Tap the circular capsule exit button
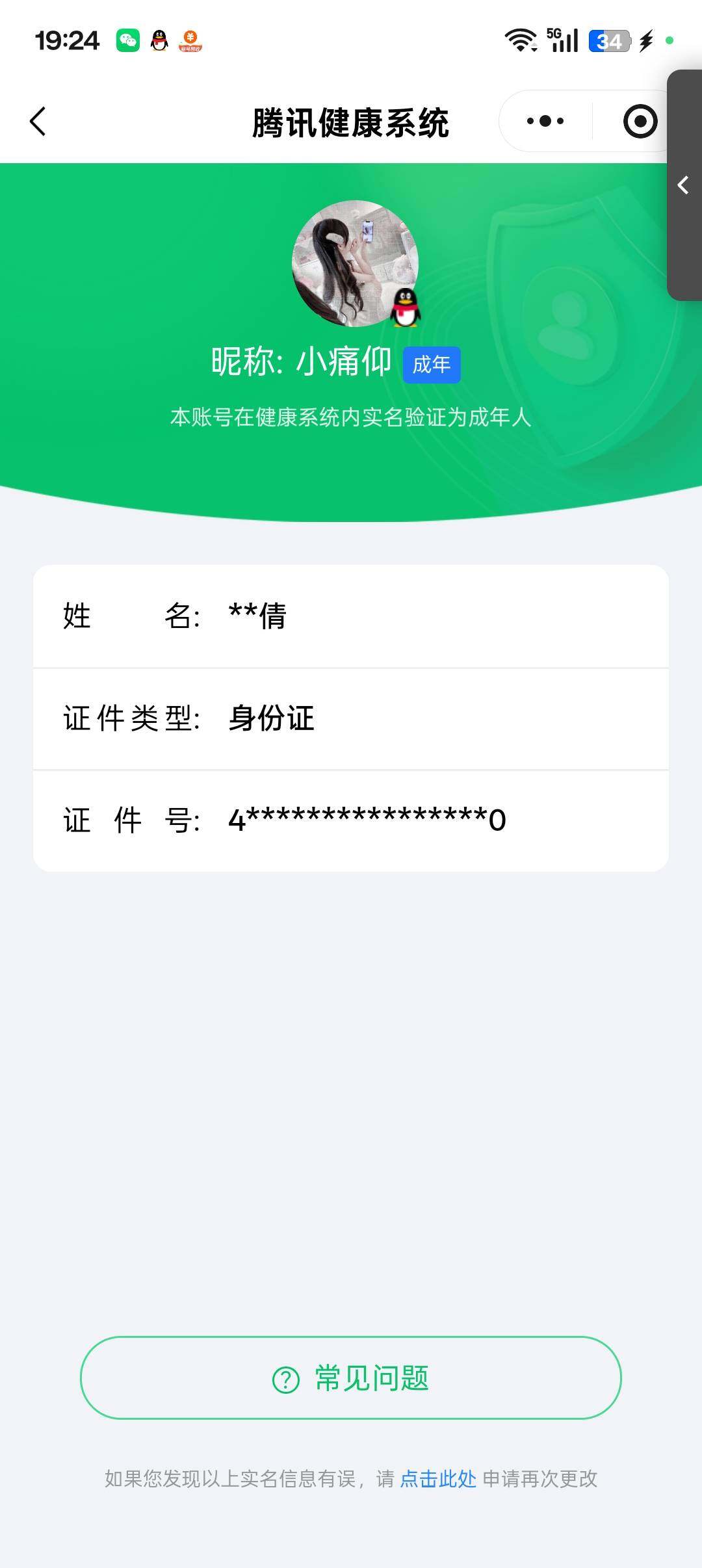Viewport: 702px width, 1568px height. (x=640, y=120)
